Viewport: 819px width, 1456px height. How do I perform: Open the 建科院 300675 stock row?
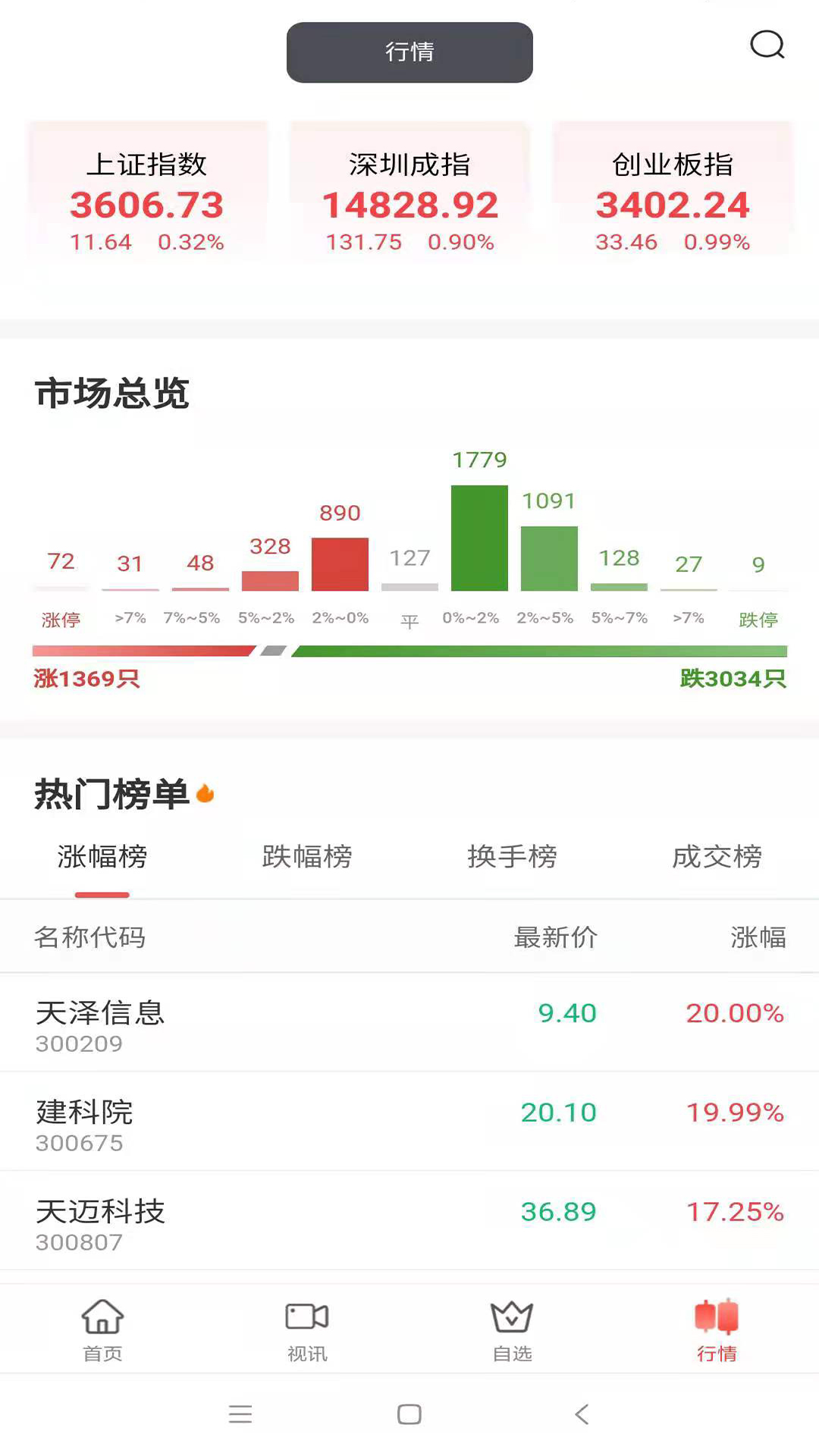click(x=409, y=1122)
